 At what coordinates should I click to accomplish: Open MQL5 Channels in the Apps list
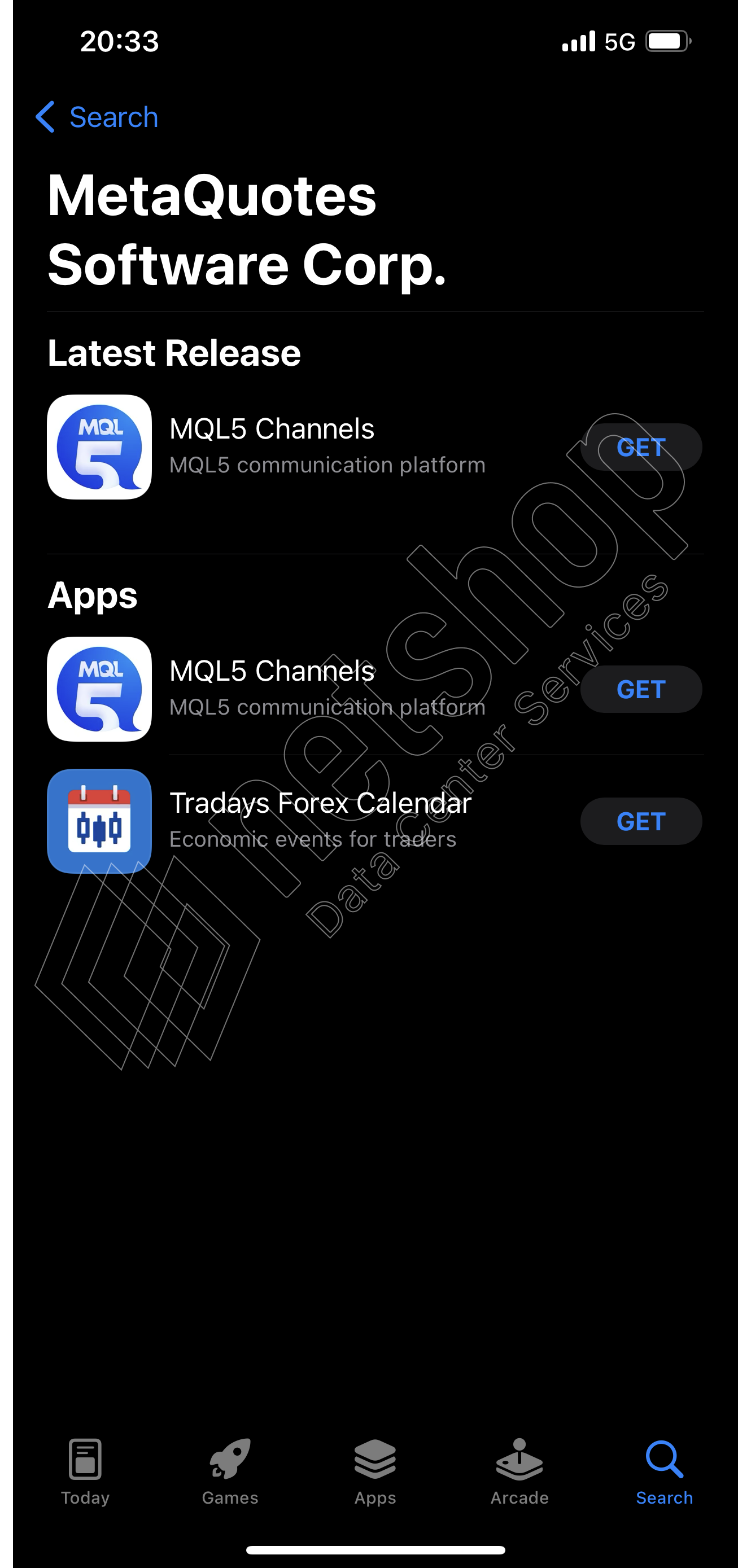(x=271, y=688)
